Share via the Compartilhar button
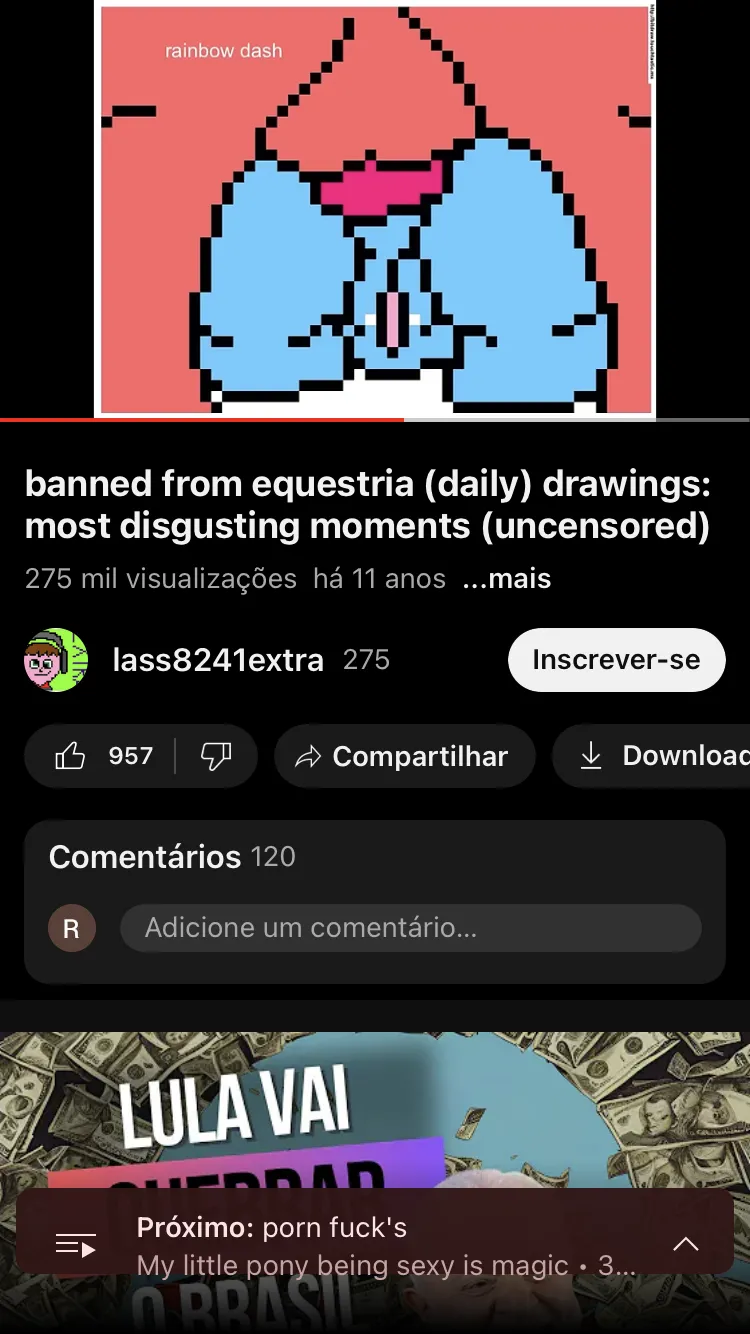The height and width of the screenshot is (1334, 750). [404, 756]
